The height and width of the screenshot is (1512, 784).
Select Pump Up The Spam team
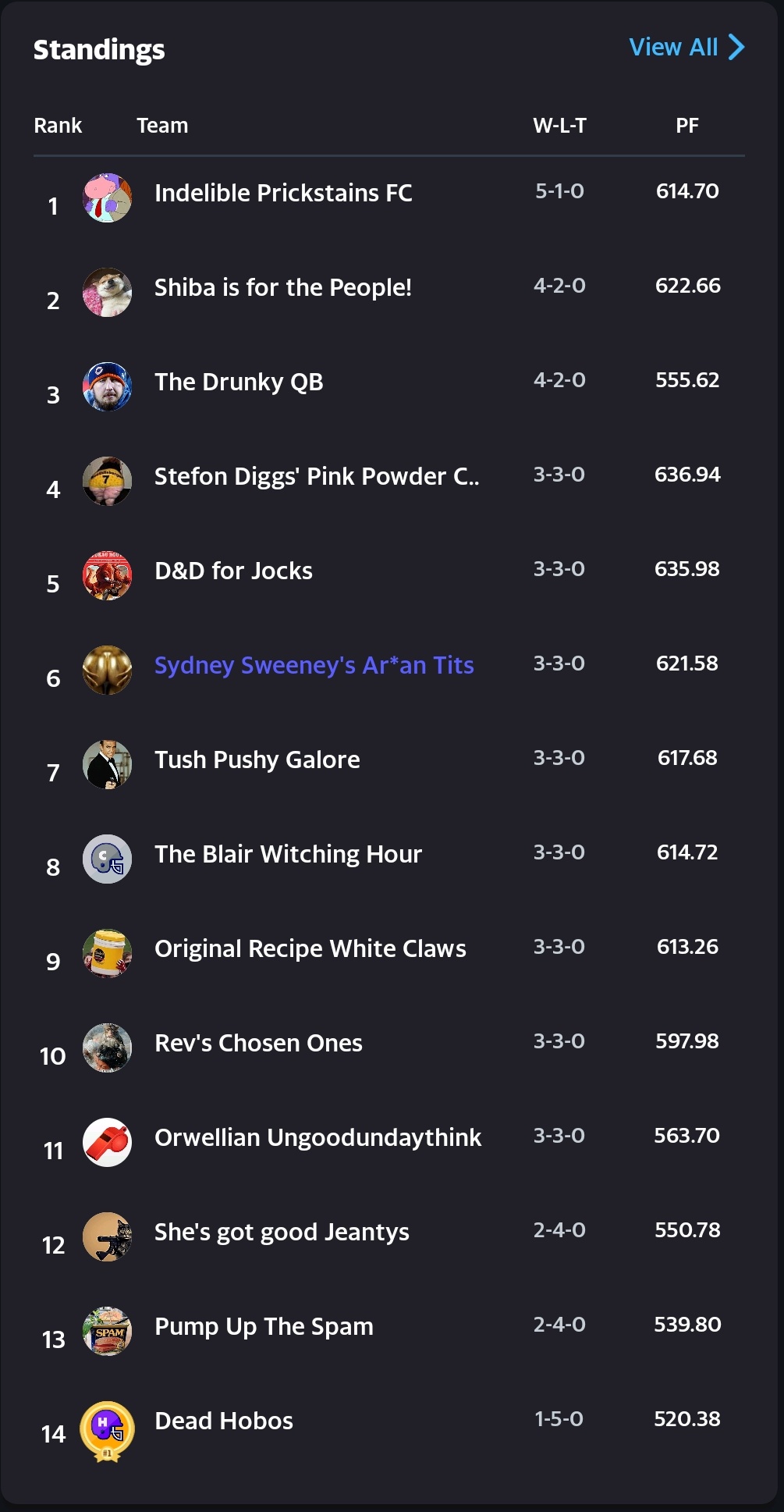pyautogui.click(x=264, y=1326)
